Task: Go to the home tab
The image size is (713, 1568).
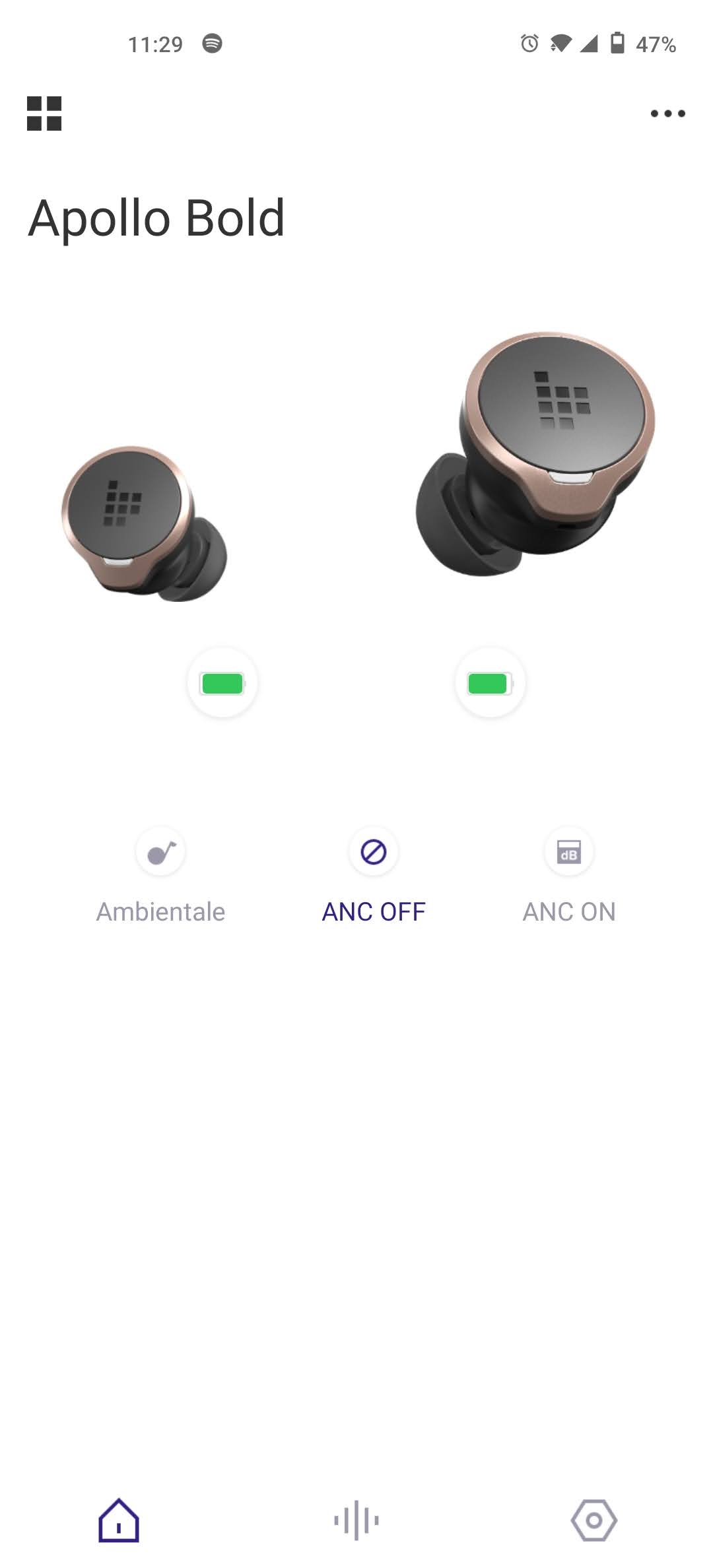Action: (x=119, y=1520)
